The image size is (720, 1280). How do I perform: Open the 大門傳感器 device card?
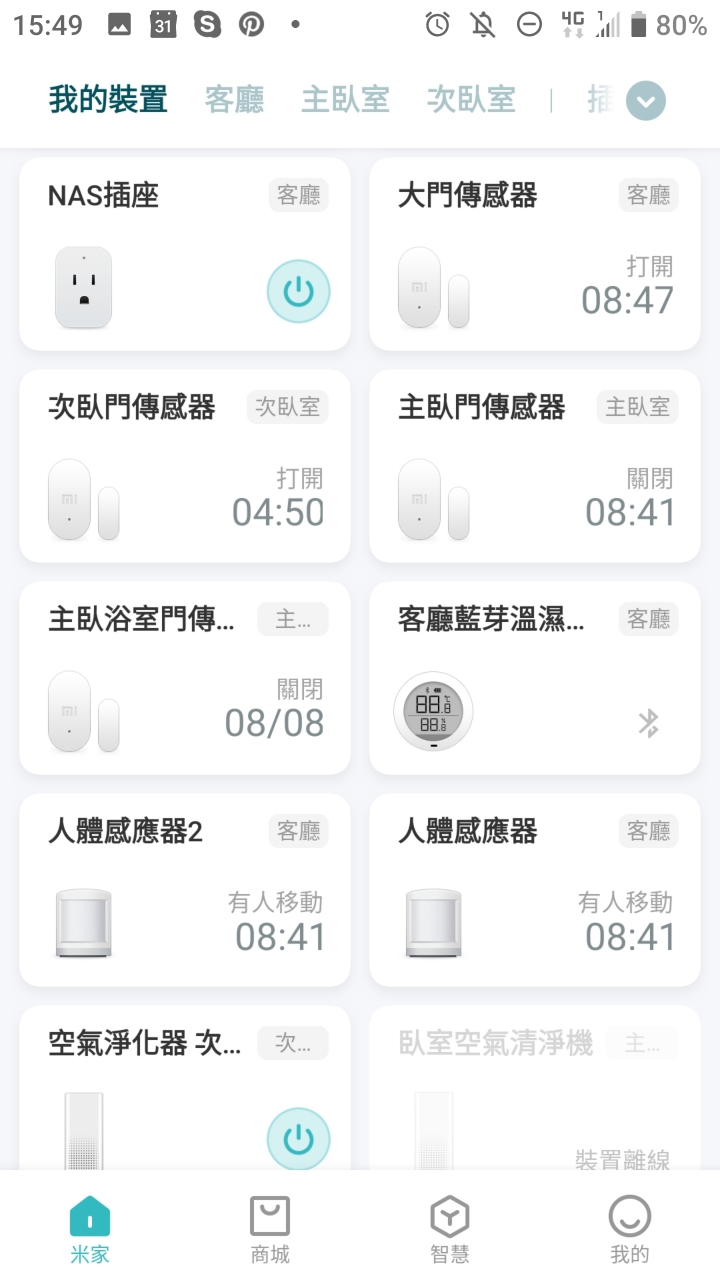[534, 254]
